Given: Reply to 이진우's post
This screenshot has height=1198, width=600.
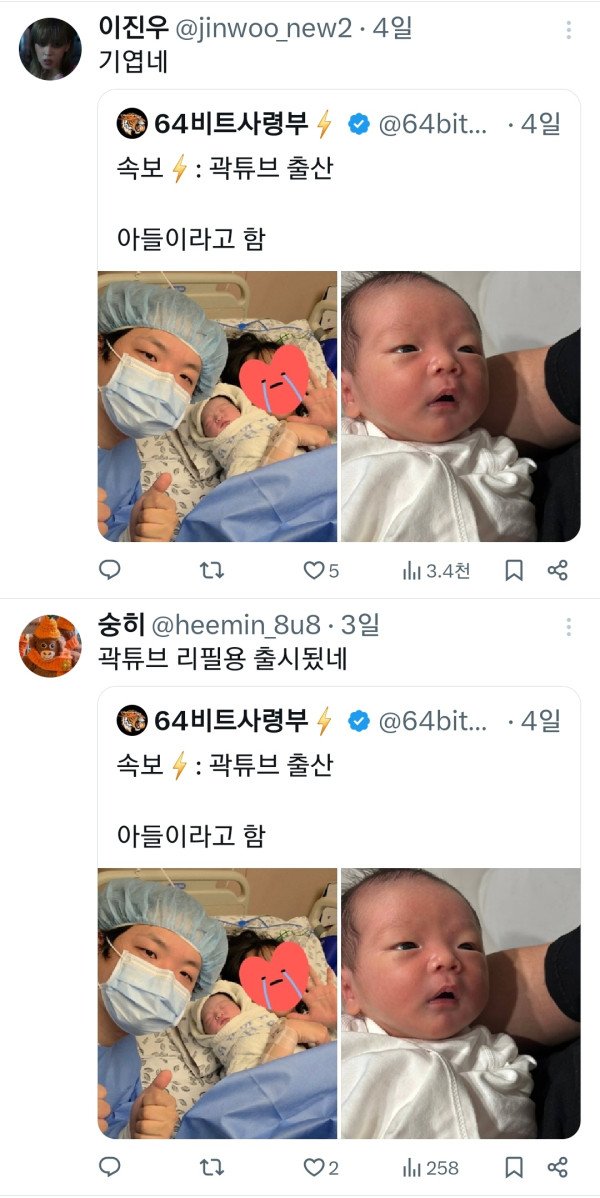Looking at the screenshot, I should coord(111,571).
